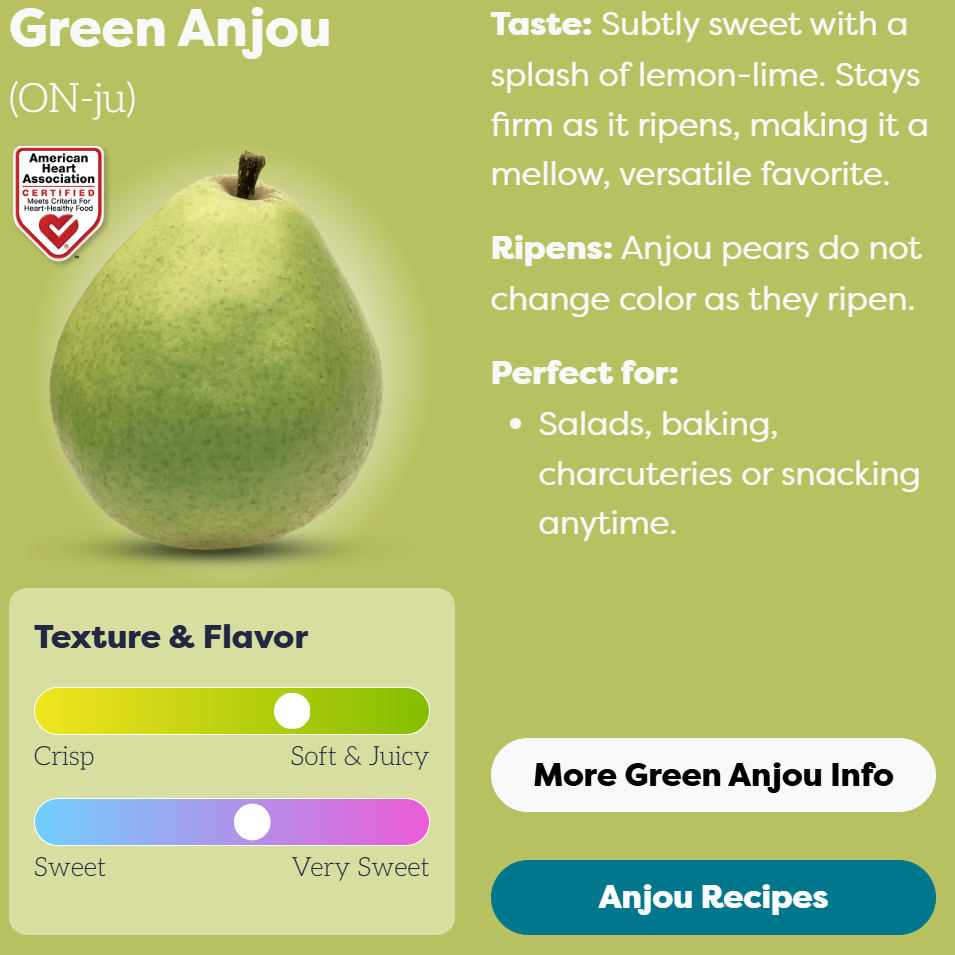The height and width of the screenshot is (955, 955).
Task: View Anjou Recipes
Action: click(x=713, y=897)
